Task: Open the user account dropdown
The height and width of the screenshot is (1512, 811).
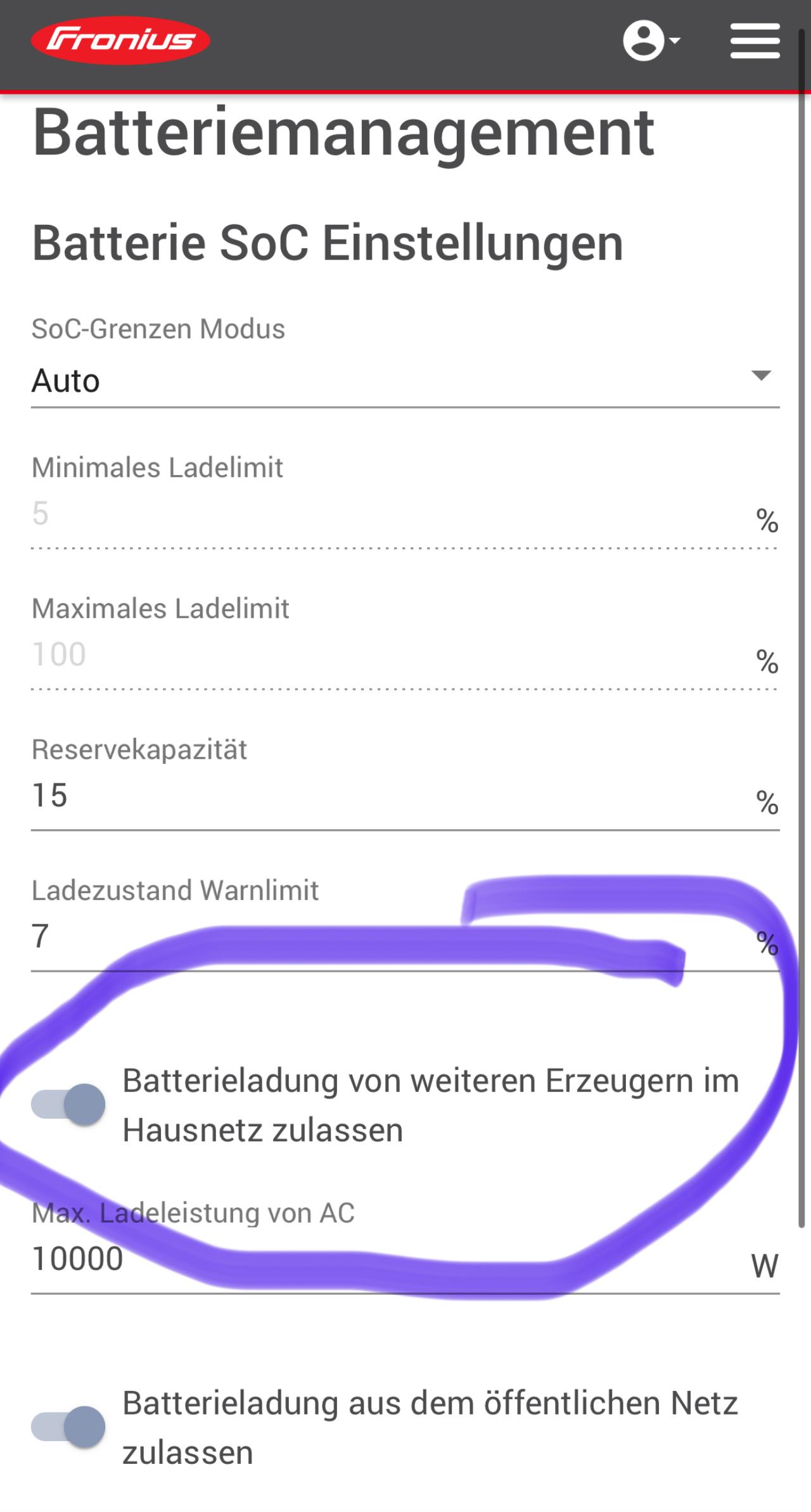Action: (x=652, y=41)
